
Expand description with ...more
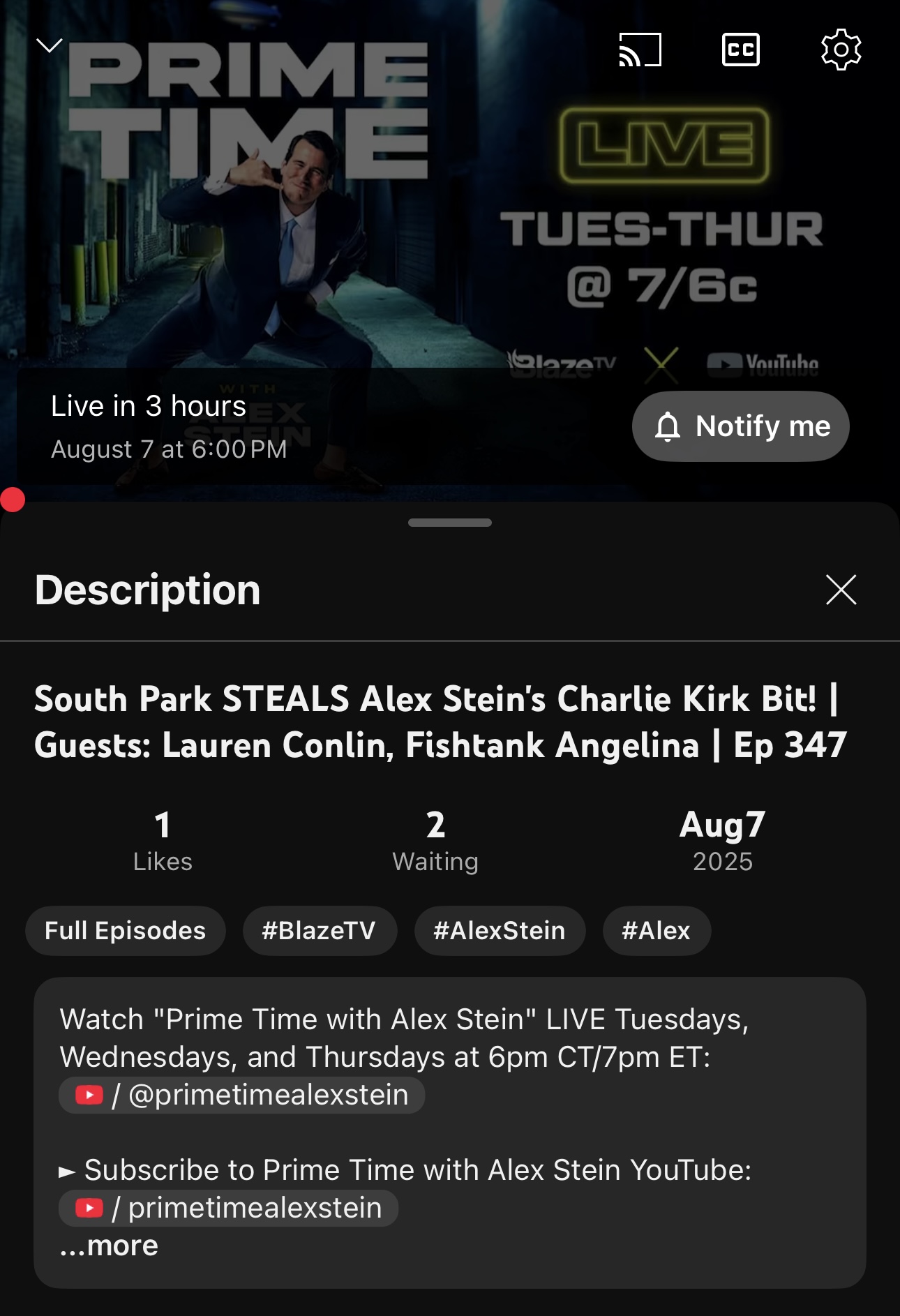[x=110, y=1246]
